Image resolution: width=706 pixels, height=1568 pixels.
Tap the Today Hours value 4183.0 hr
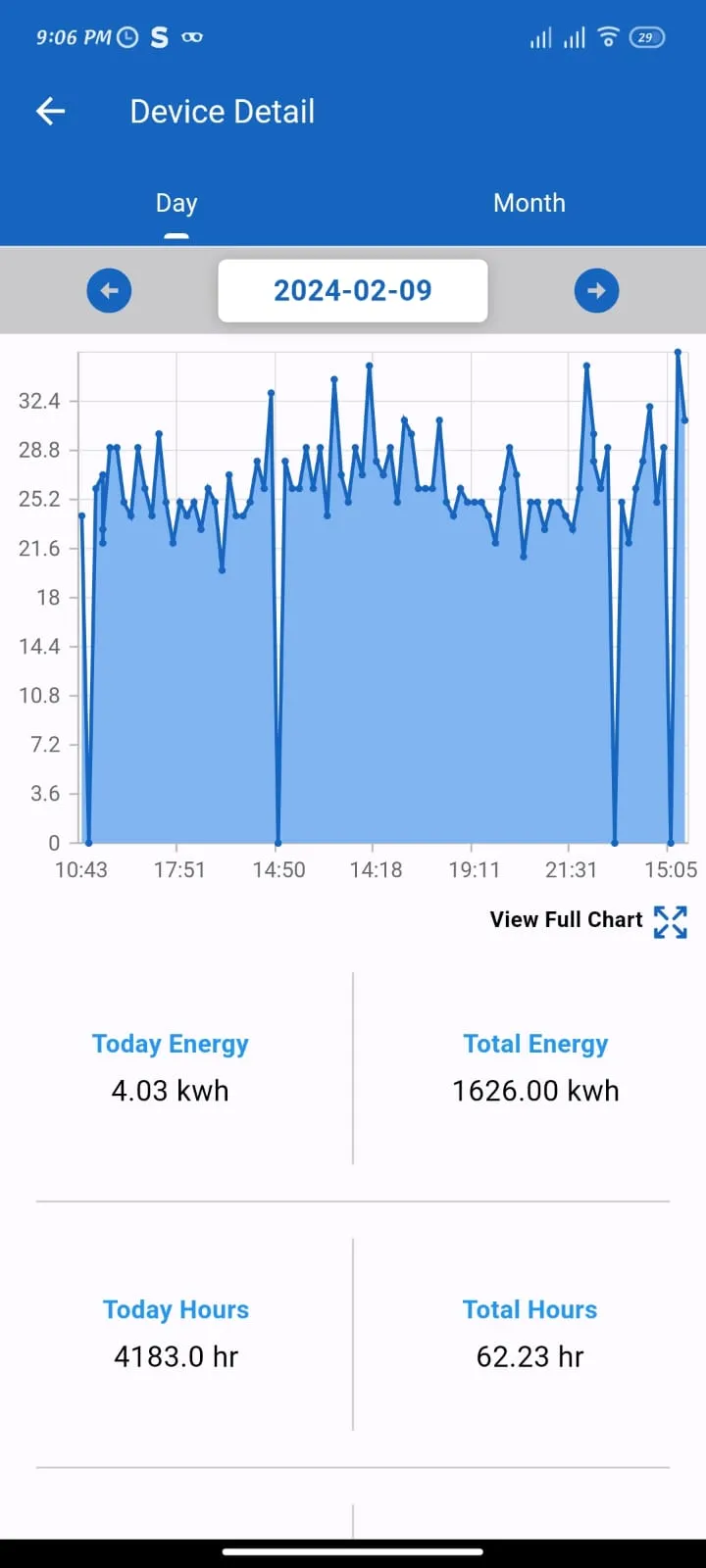(x=176, y=1356)
